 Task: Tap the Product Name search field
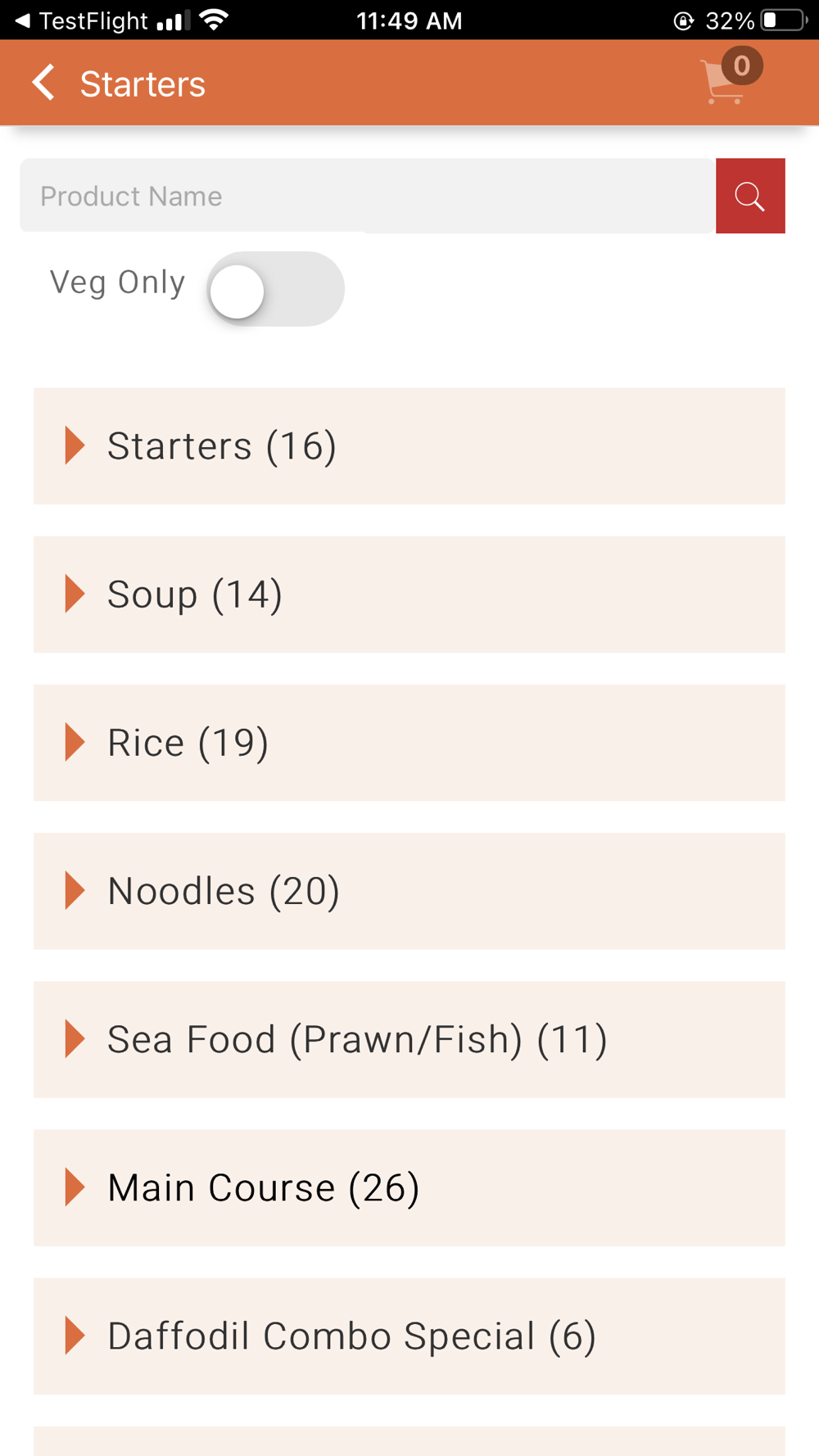pyautogui.click(x=368, y=196)
